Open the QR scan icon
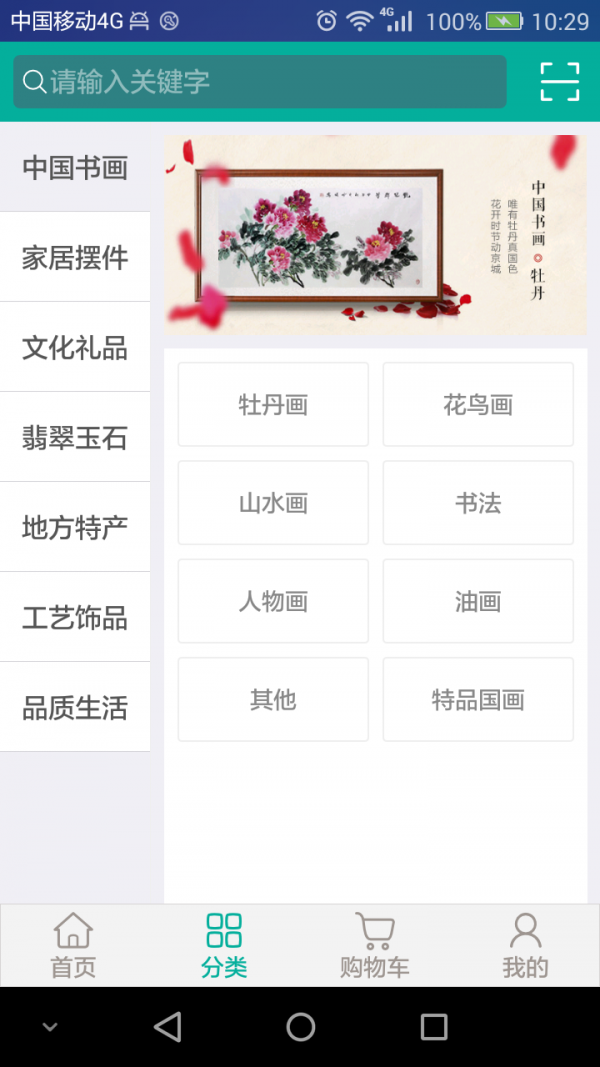Image resolution: width=600 pixels, height=1067 pixels. pyautogui.click(x=559, y=82)
